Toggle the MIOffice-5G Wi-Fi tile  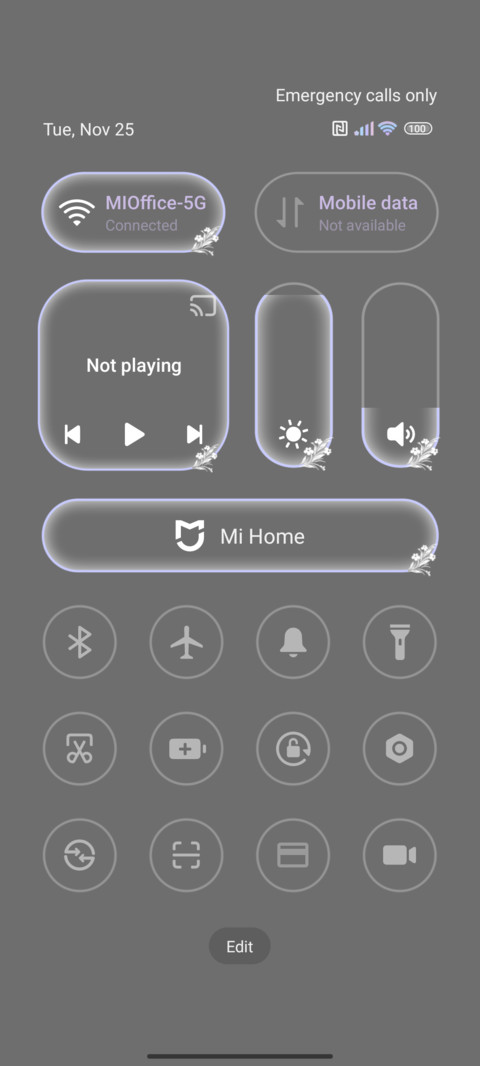(133, 213)
